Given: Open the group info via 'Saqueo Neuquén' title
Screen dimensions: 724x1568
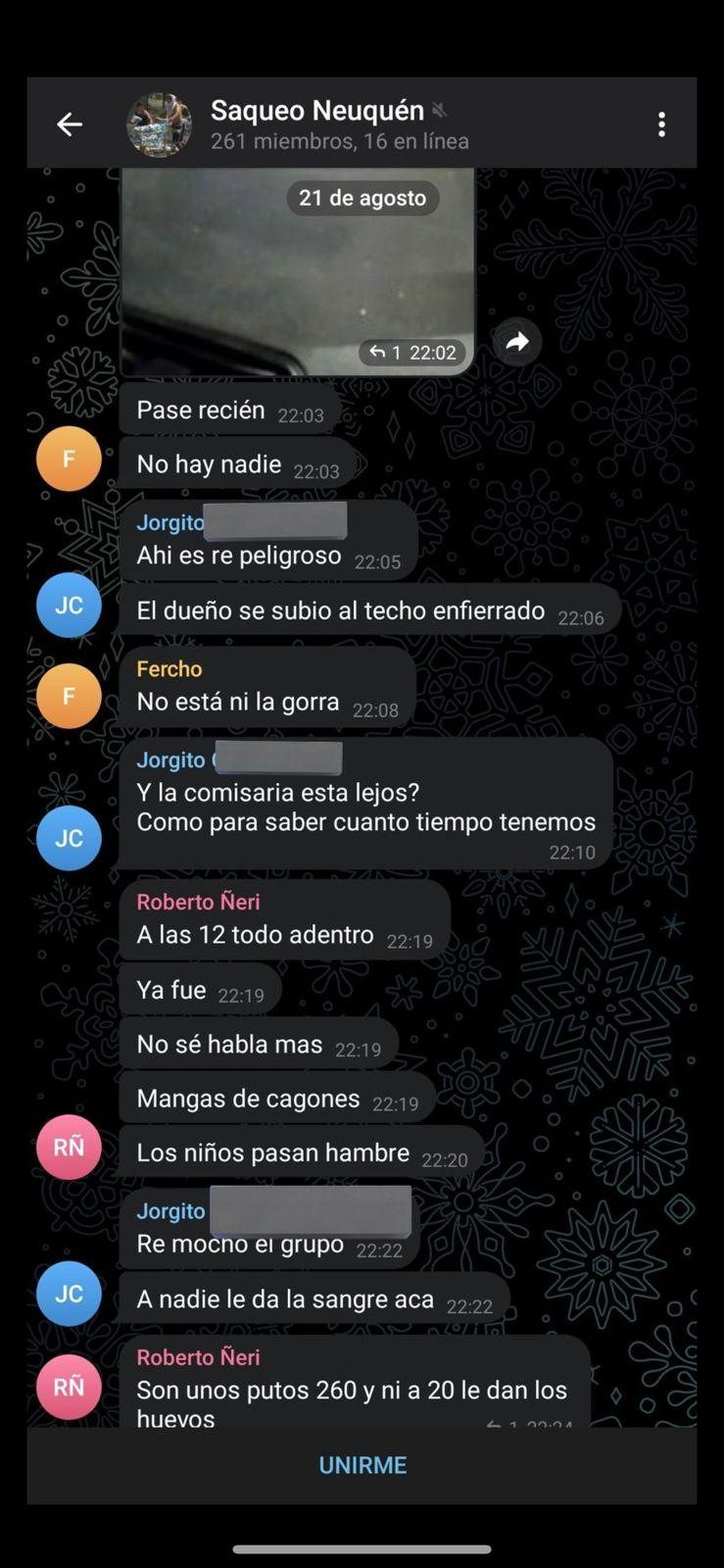Looking at the screenshot, I should click(317, 110).
